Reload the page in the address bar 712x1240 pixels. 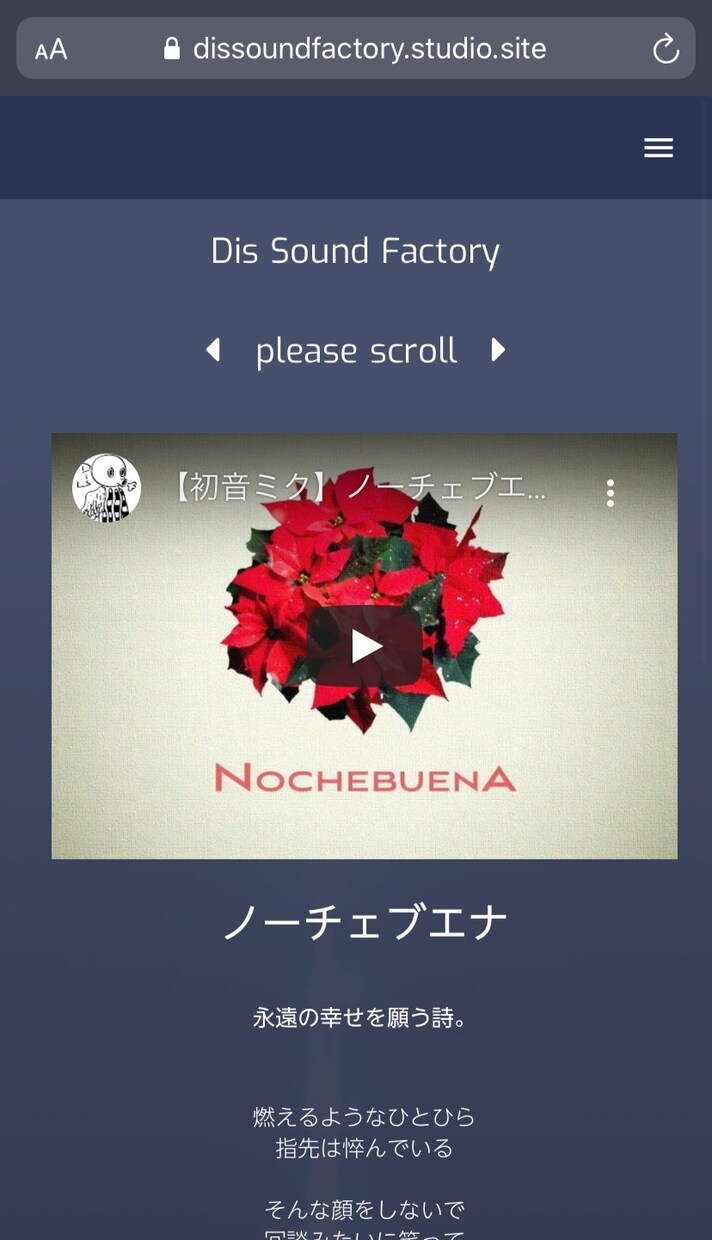(x=665, y=49)
